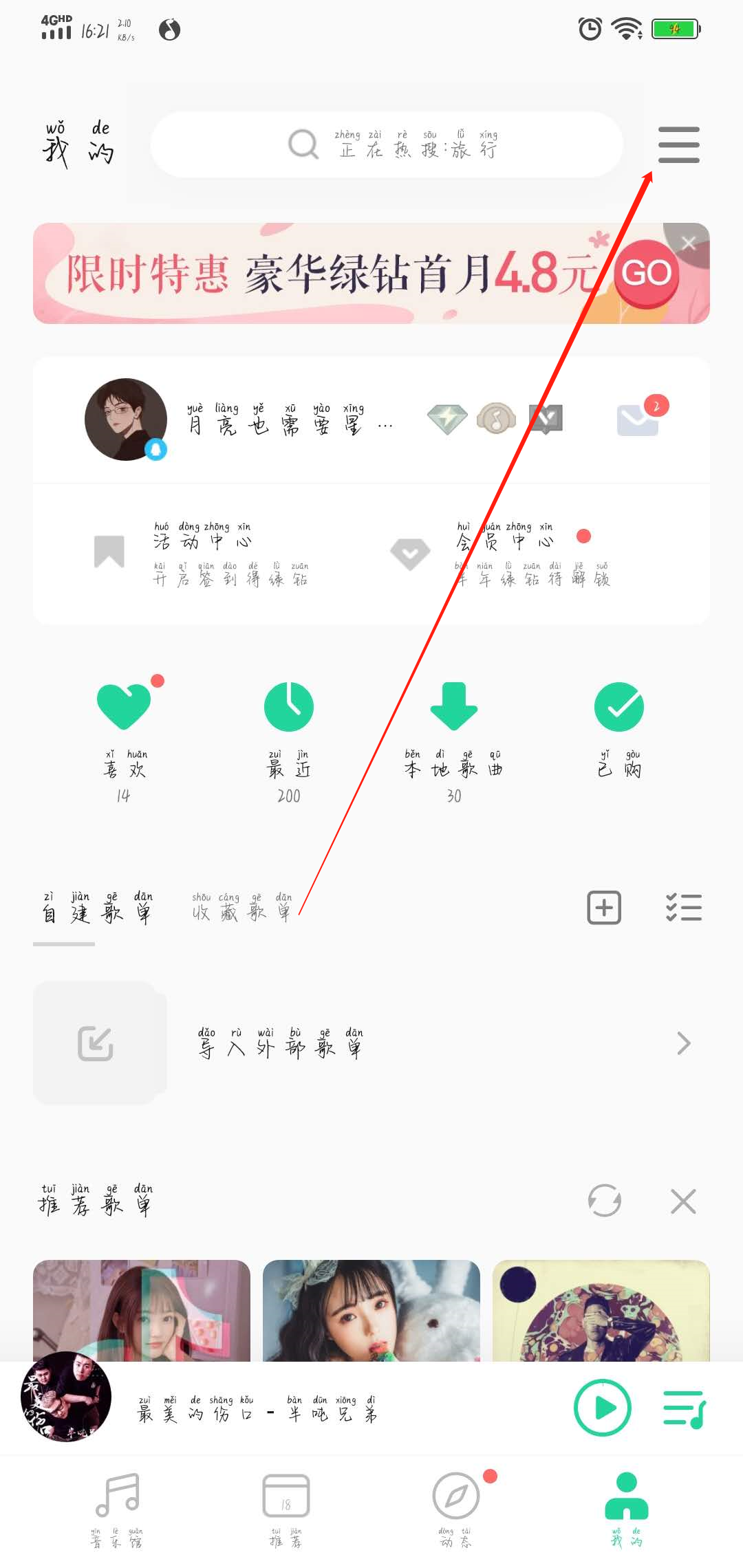Screen dimensions: 743x1568
Task: Create a new playlist with the plus icon
Action: 604,908
